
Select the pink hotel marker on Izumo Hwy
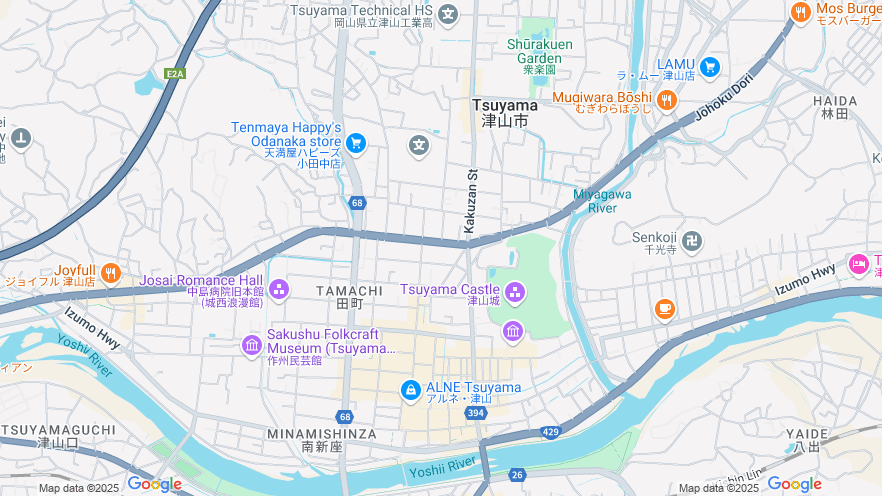[x=858, y=264]
